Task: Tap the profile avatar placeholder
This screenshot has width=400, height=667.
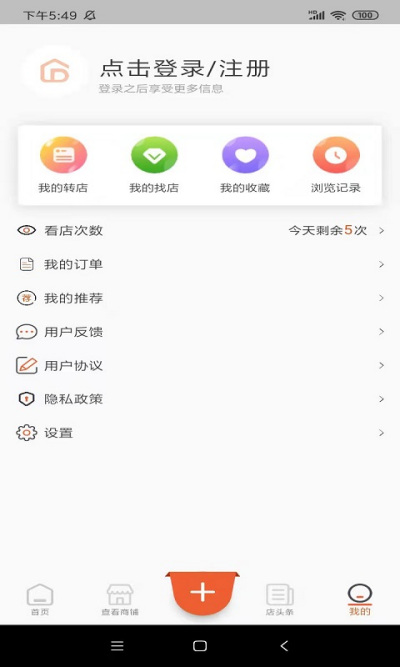Action: tap(55, 71)
